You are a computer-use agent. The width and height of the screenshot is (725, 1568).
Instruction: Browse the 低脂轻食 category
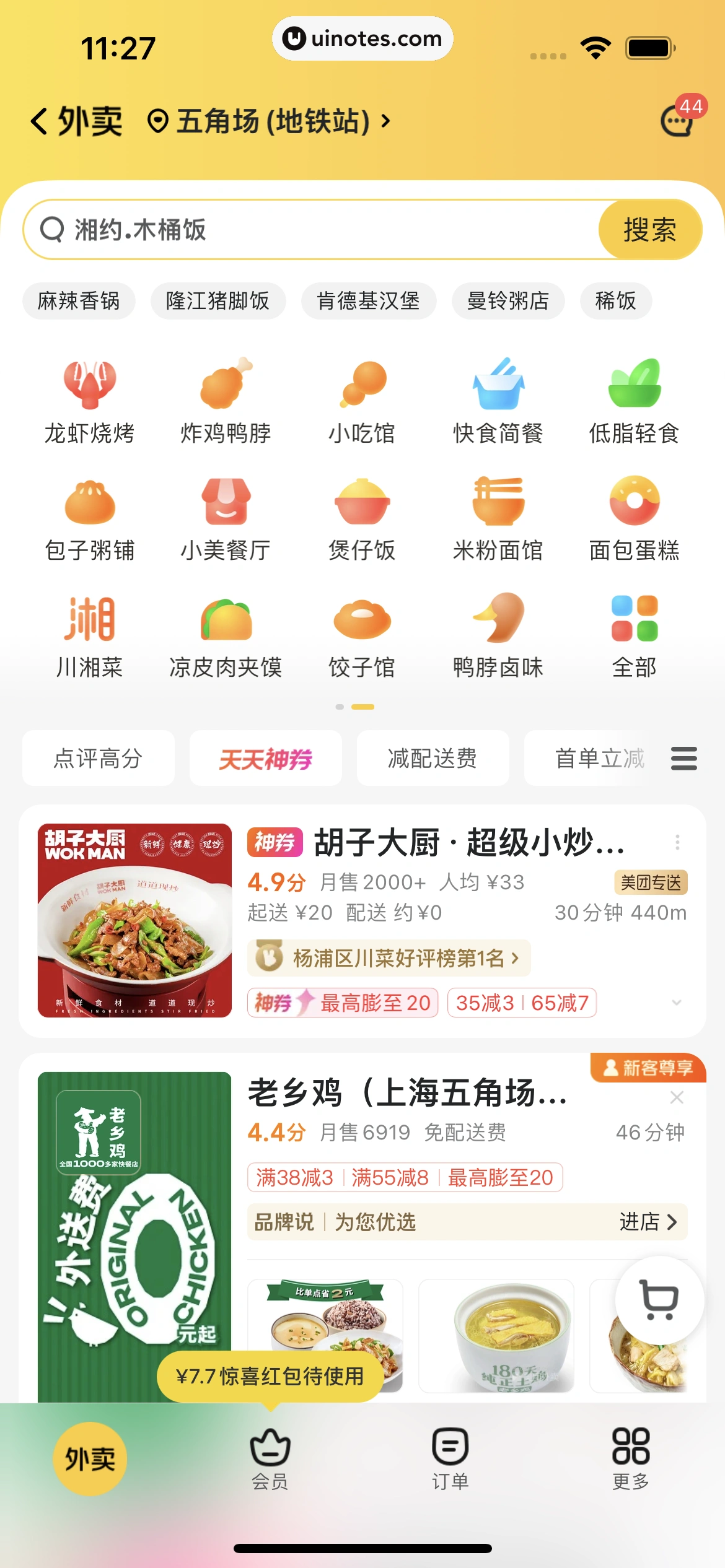[x=634, y=401]
